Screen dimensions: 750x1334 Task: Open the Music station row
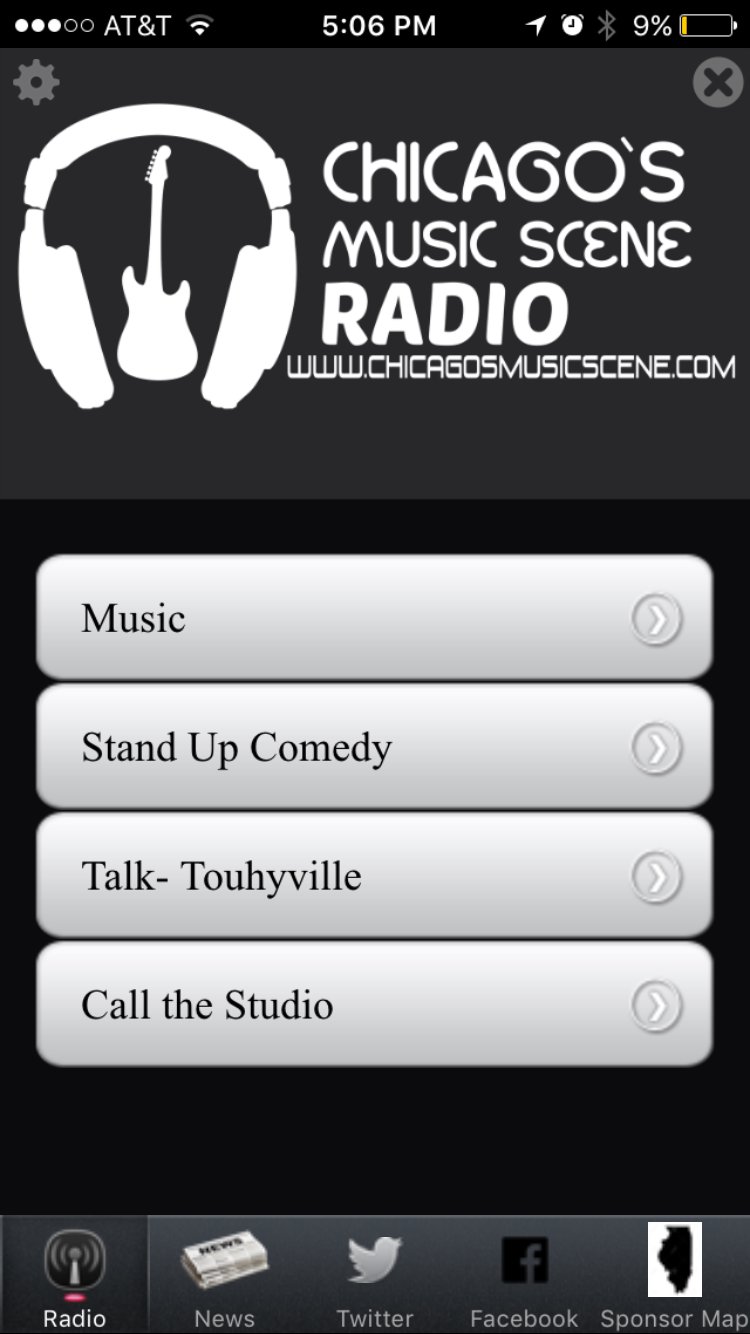pyautogui.click(x=374, y=618)
